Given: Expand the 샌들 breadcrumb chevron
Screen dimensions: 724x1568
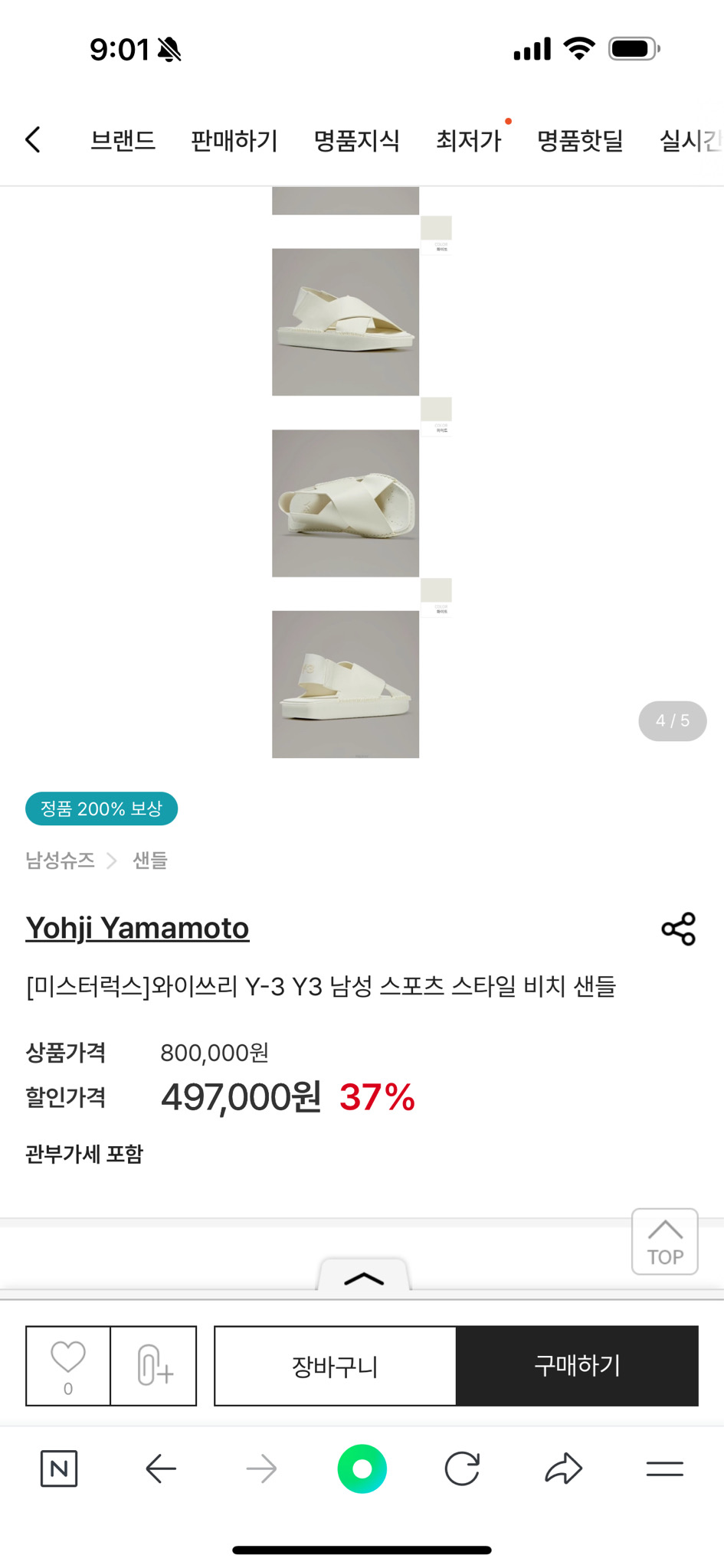Looking at the screenshot, I should (112, 861).
